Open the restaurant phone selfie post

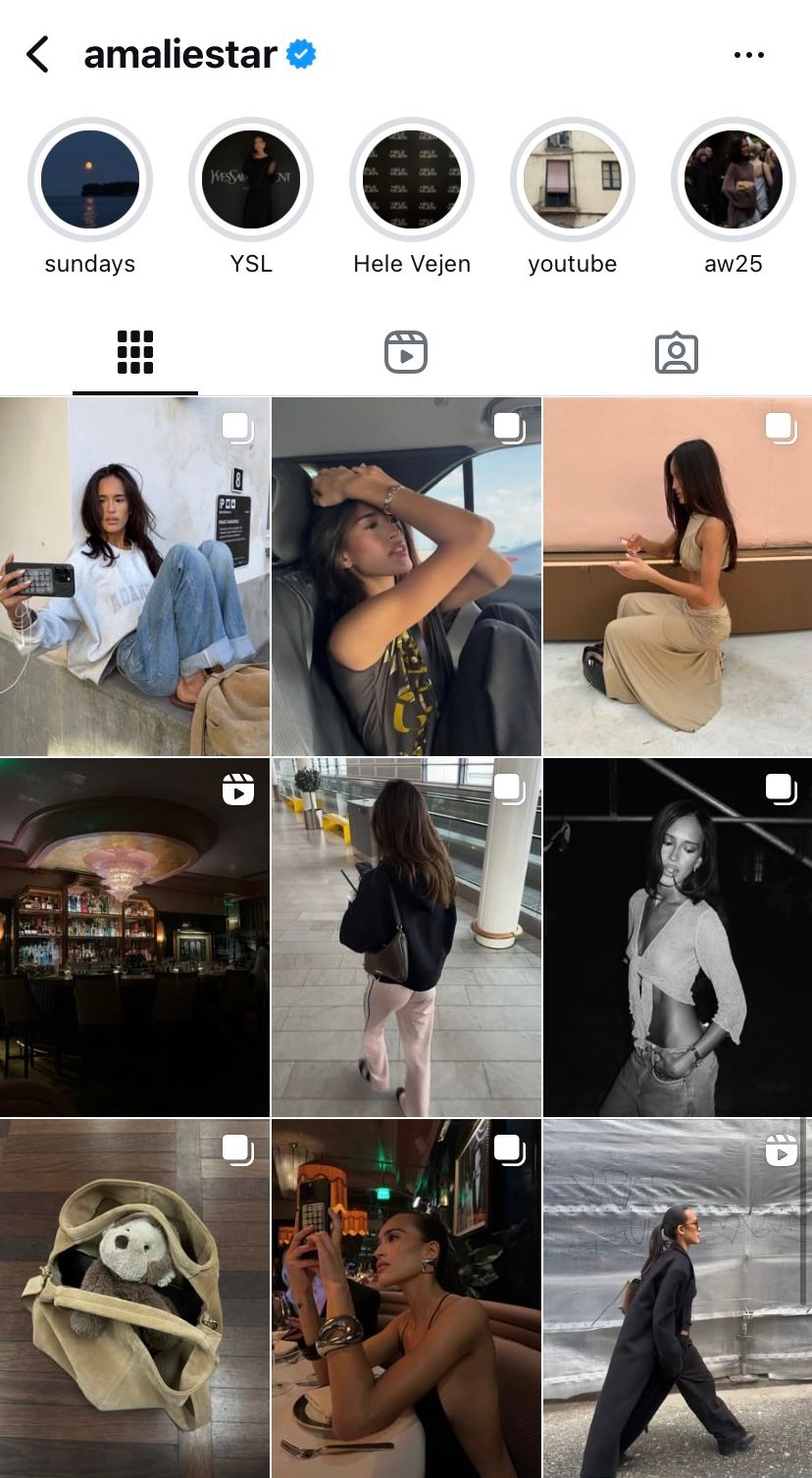pyautogui.click(x=406, y=1299)
